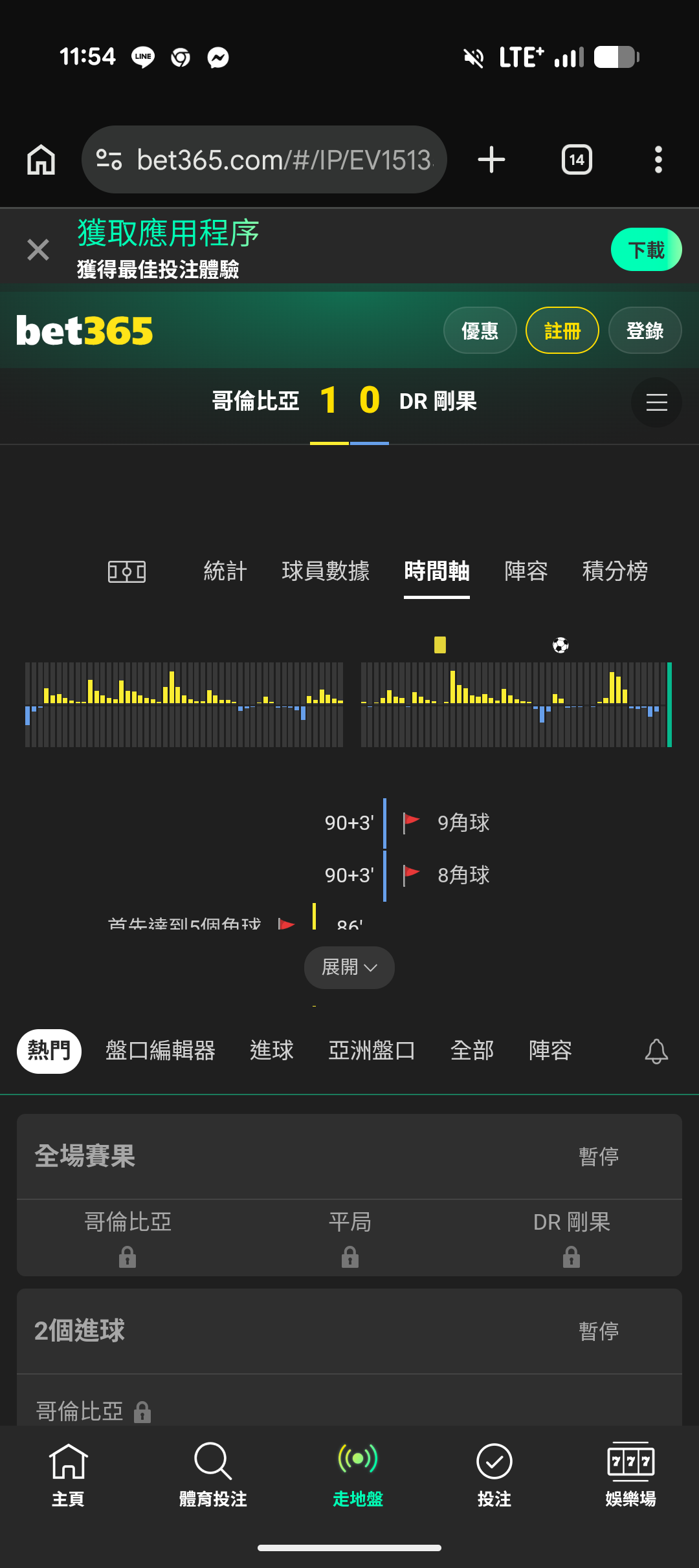Switch to the 統計 statistics tab
Viewport: 699px width, 1568px height.
tap(225, 571)
